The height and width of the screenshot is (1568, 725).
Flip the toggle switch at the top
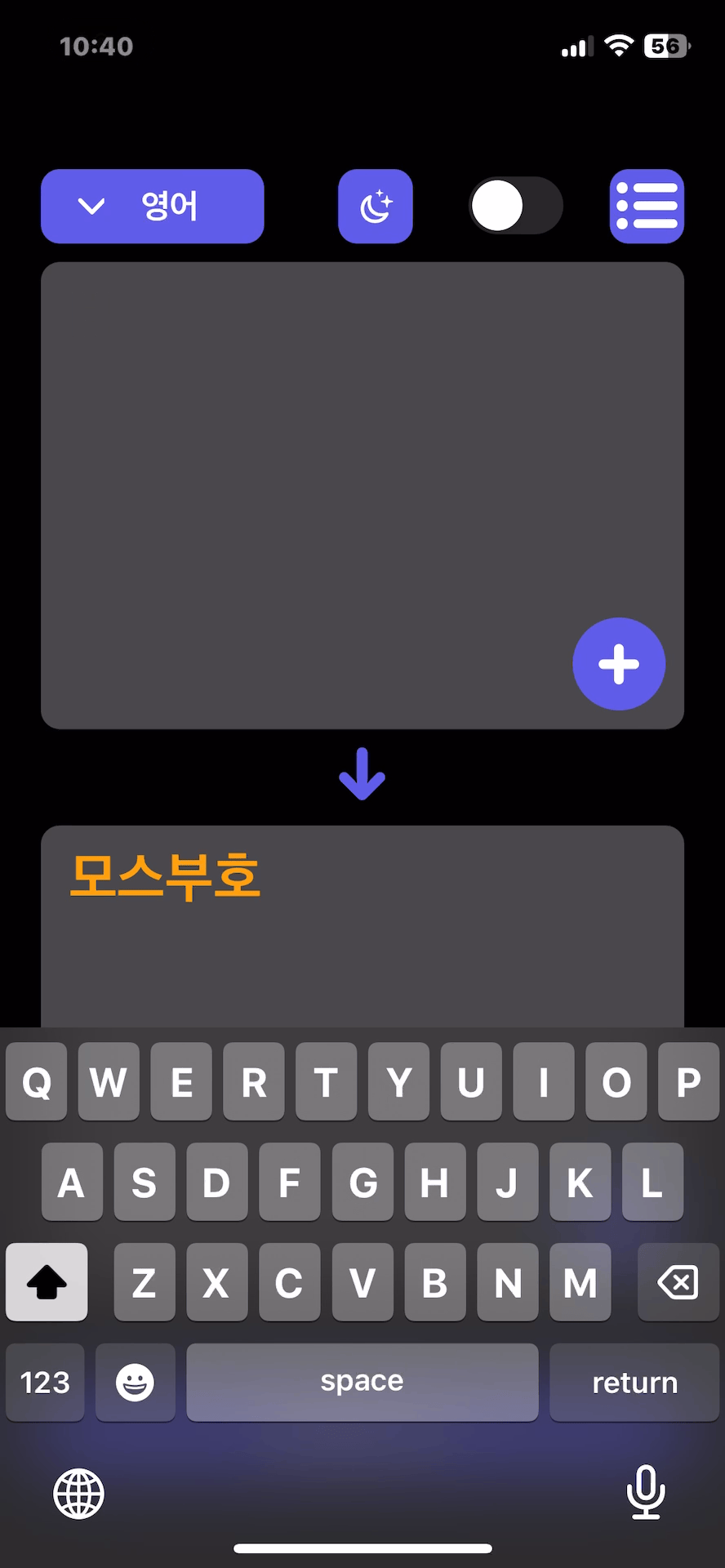515,206
